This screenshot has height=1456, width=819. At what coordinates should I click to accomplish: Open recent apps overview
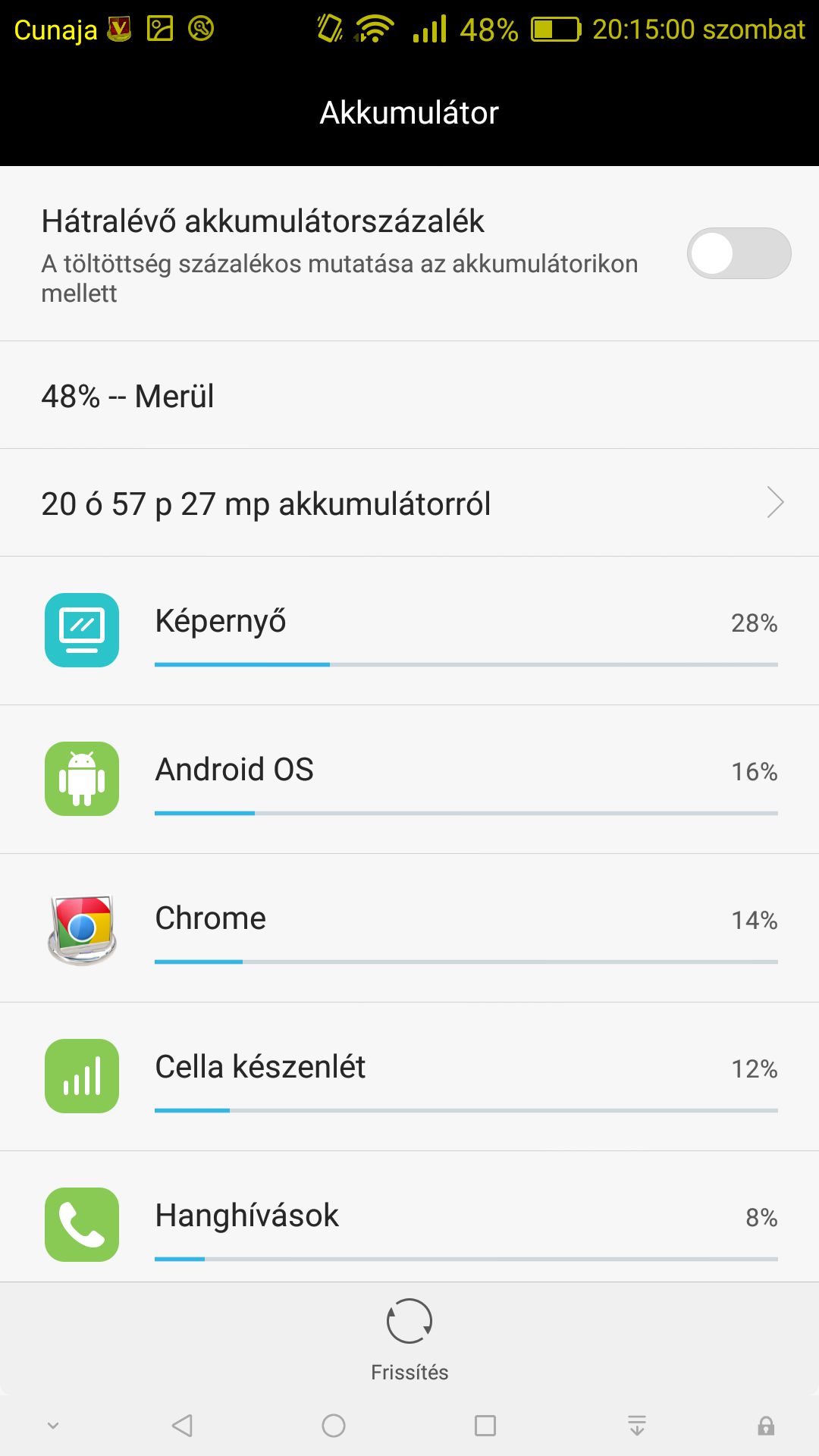[485, 1426]
